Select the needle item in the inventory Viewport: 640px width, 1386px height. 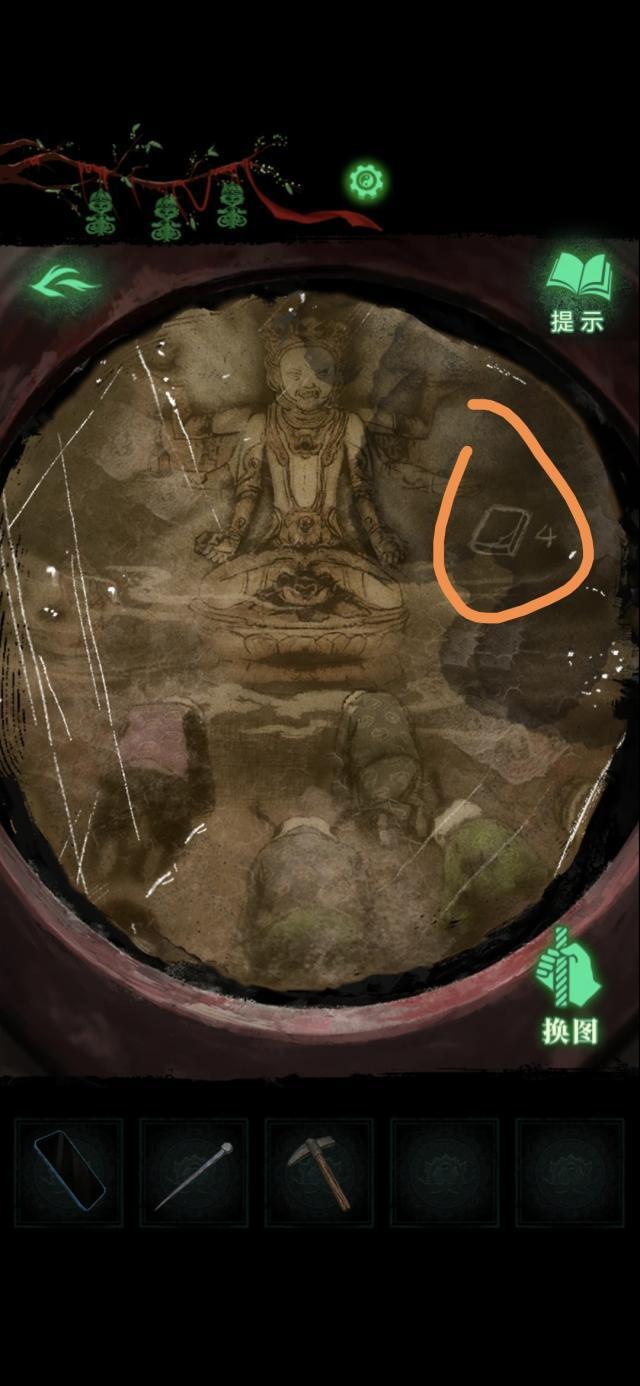194,1174
